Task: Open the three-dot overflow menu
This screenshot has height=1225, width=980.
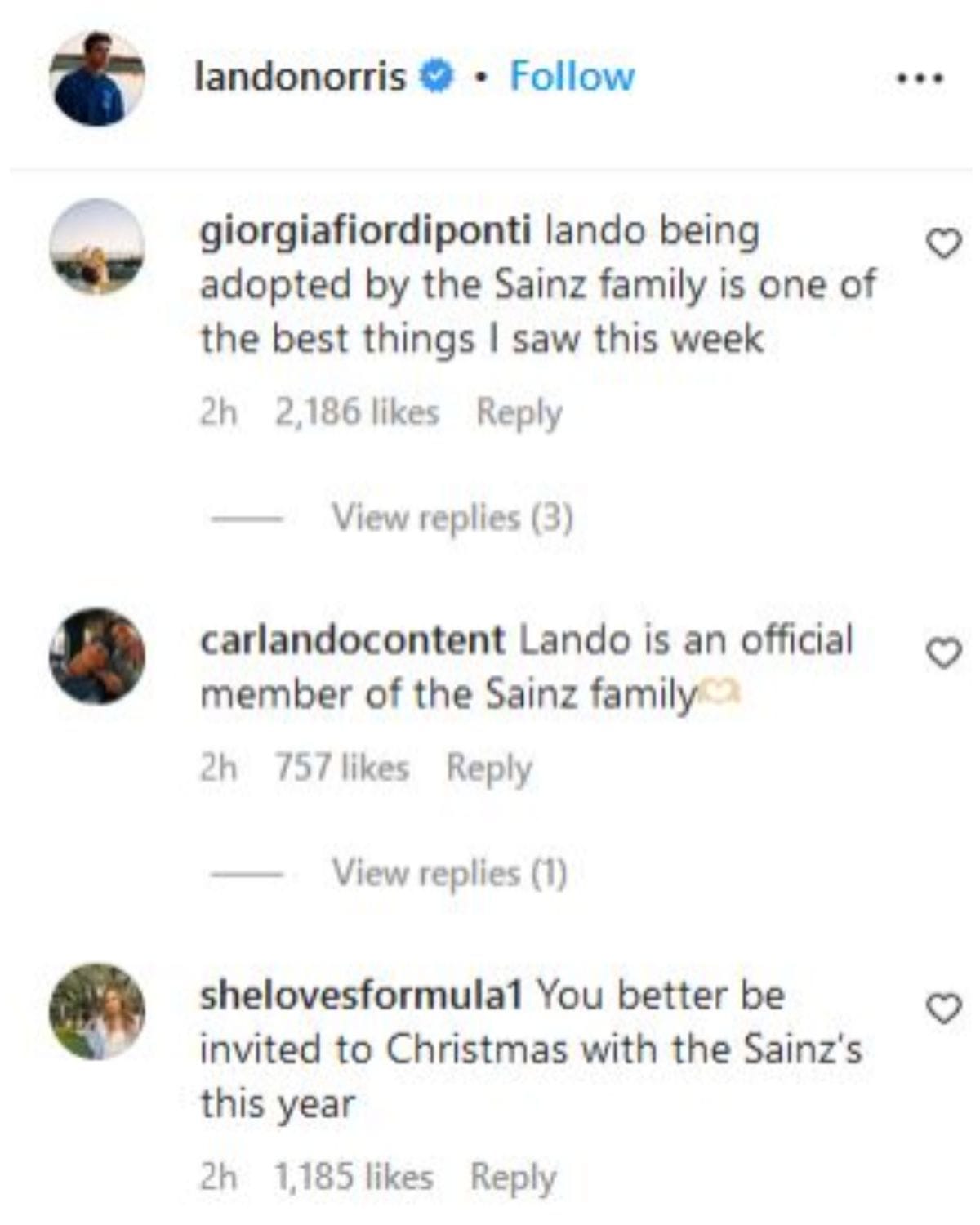Action: pos(920,78)
